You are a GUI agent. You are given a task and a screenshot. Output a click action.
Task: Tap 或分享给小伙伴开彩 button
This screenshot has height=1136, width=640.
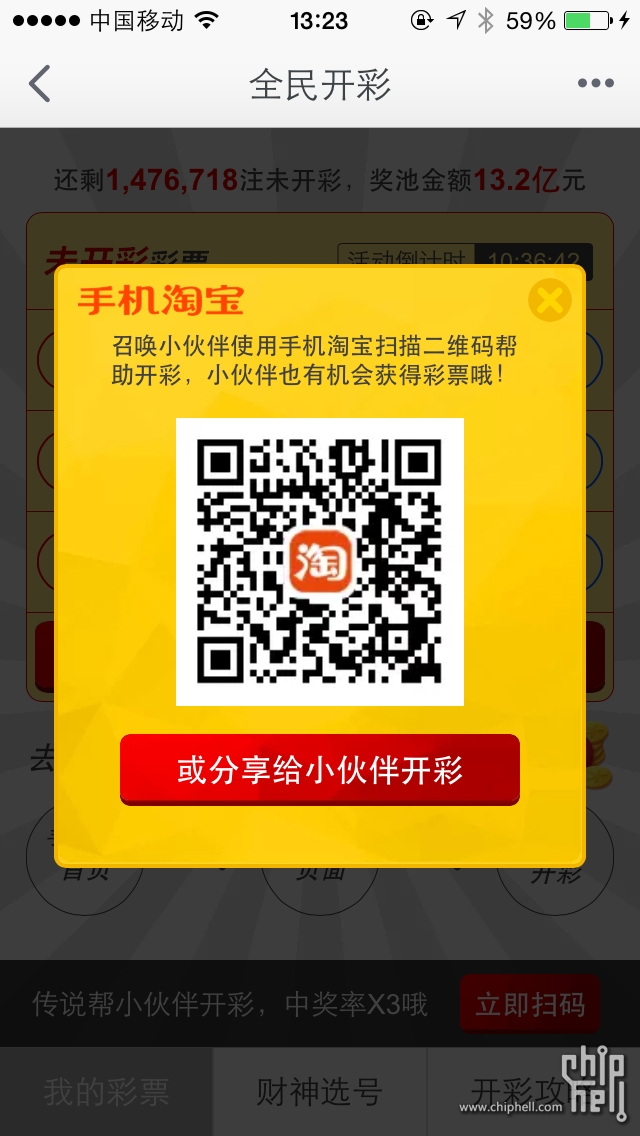320,770
